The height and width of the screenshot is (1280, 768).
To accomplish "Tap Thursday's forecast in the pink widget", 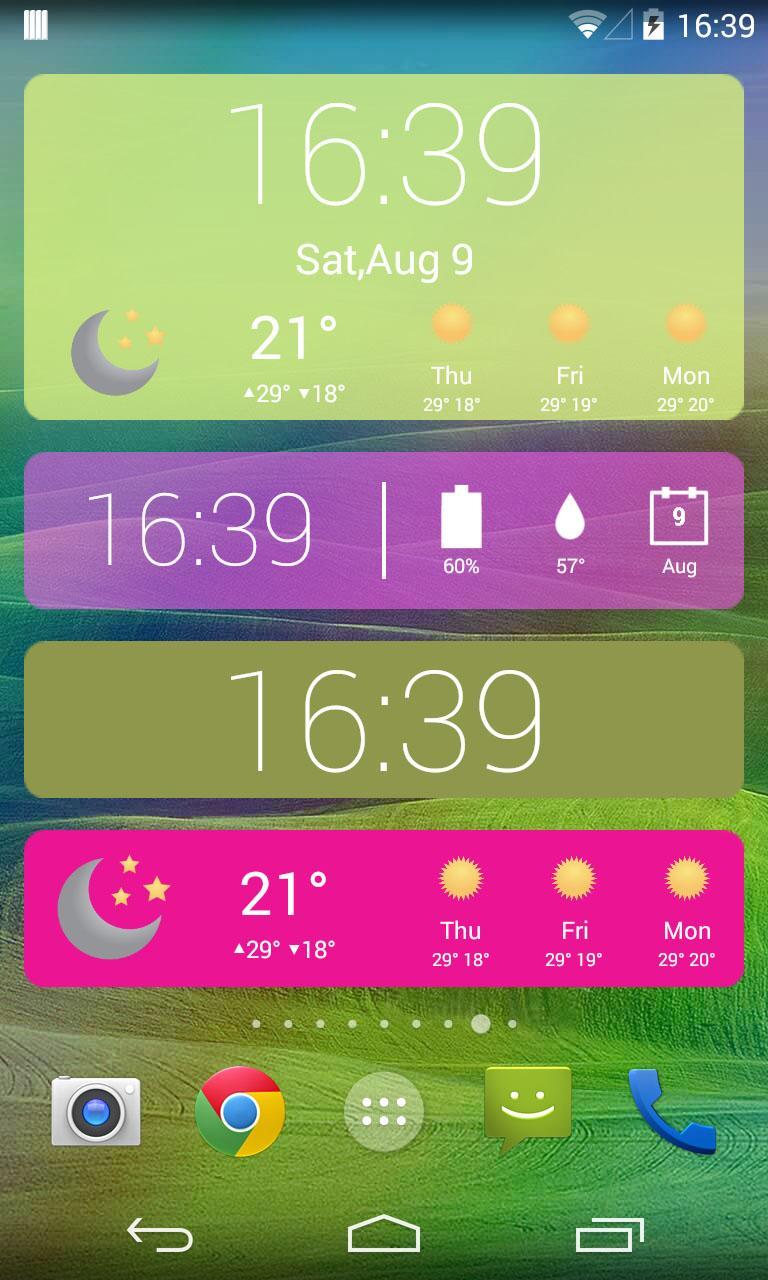I will (460, 915).
